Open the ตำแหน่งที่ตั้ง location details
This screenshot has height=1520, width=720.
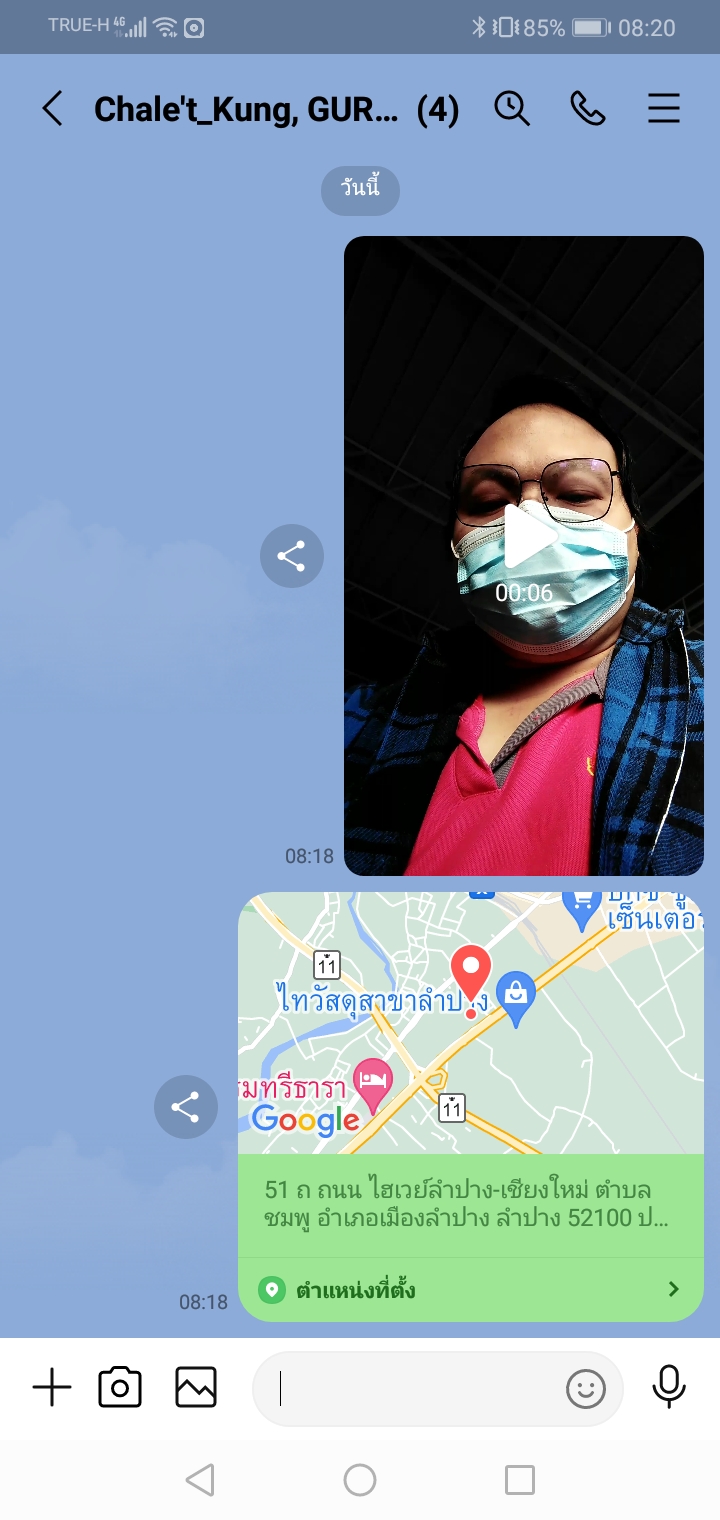471,1290
